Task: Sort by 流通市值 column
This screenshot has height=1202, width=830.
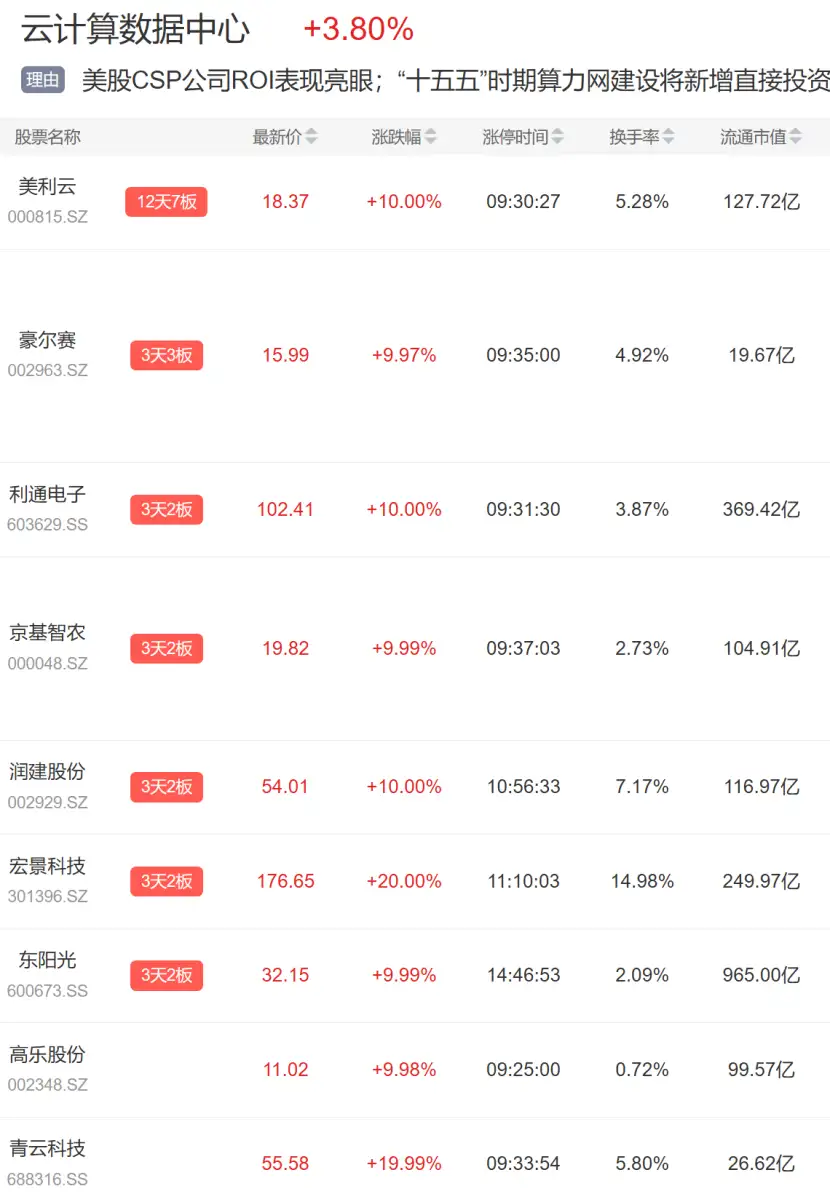Action: pyautogui.click(x=761, y=137)
